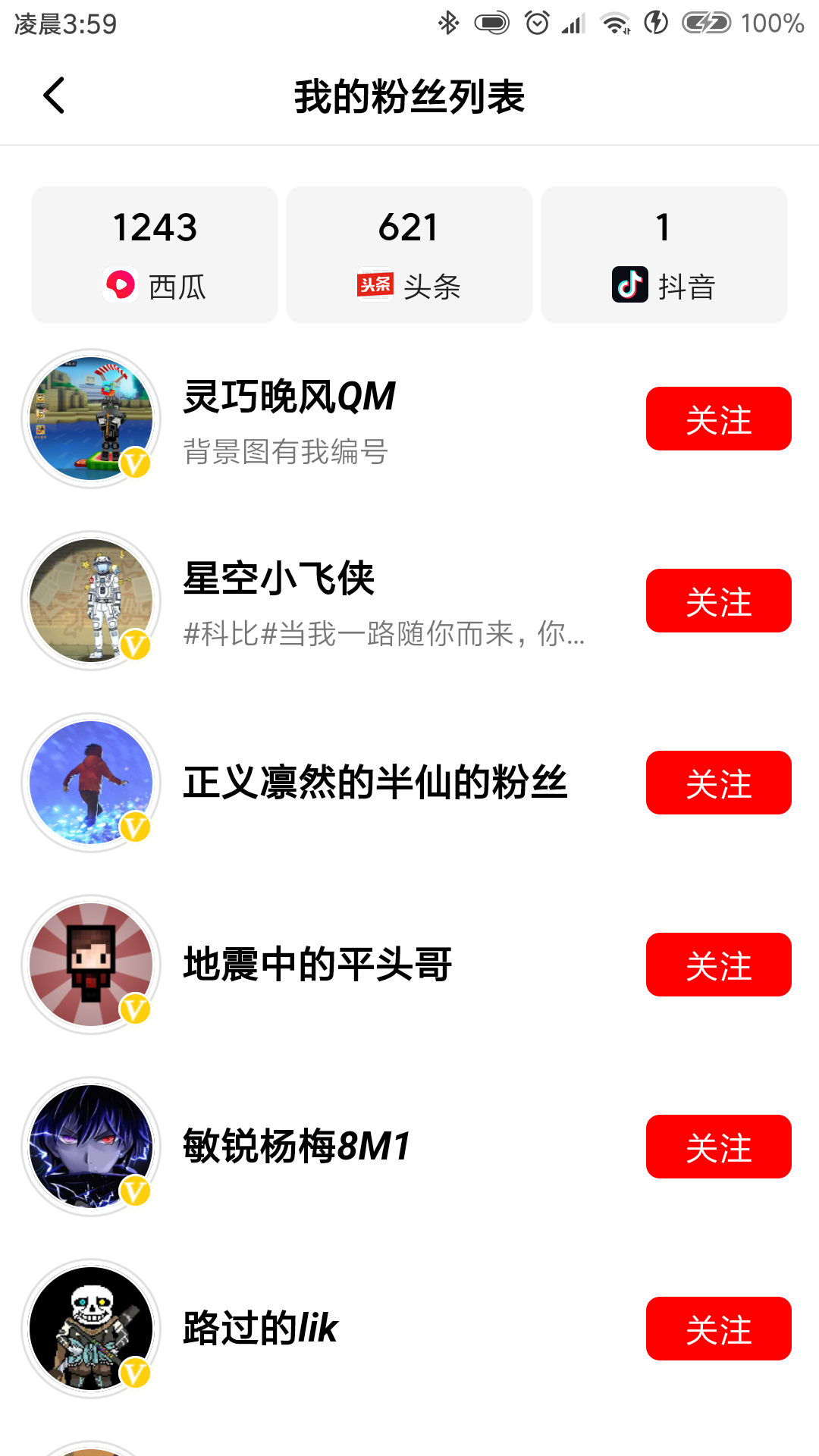This screenshot has height=1456, width=819.
Task: Open 敏锐杨梅8M1's profile
Action: tap(91, 1147)
